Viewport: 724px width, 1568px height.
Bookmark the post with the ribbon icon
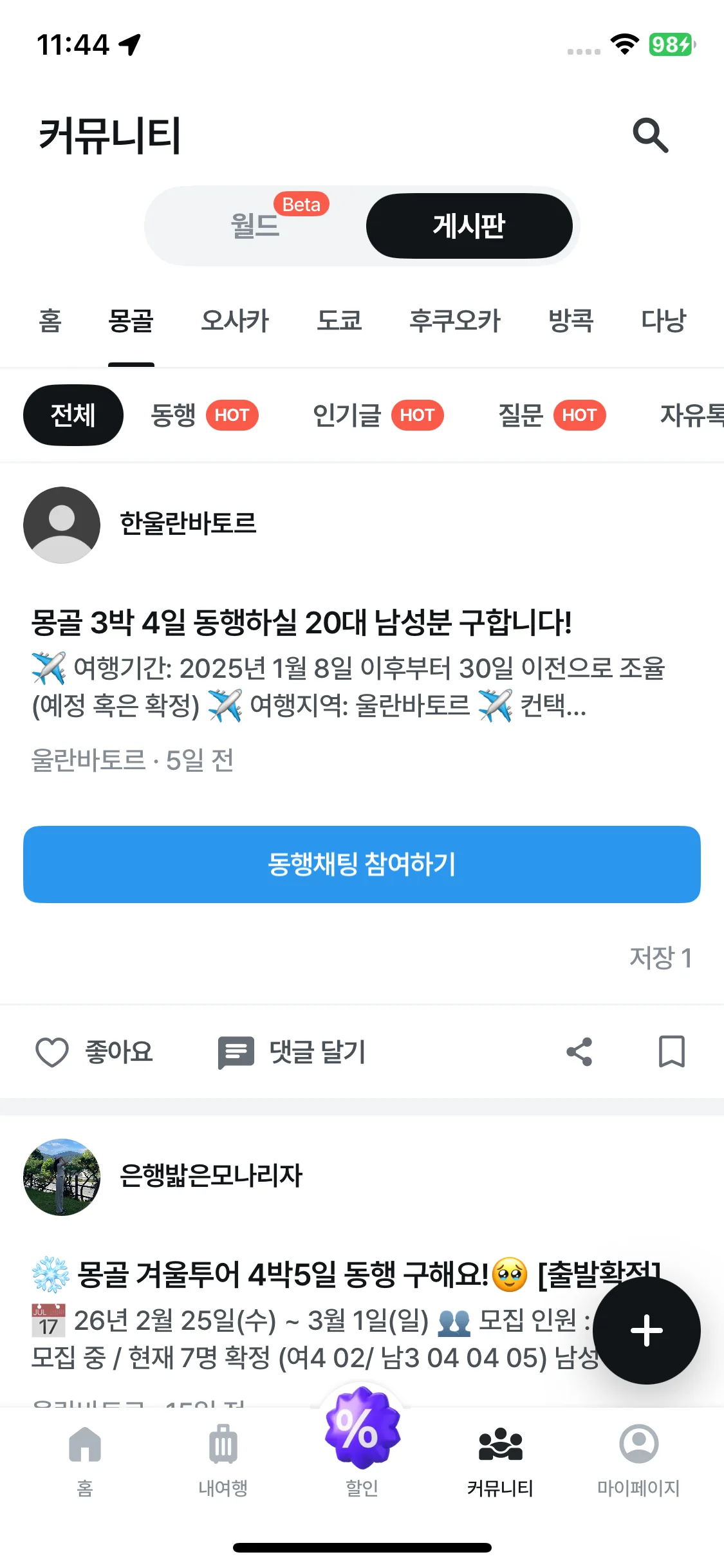tap(672, 1052)
